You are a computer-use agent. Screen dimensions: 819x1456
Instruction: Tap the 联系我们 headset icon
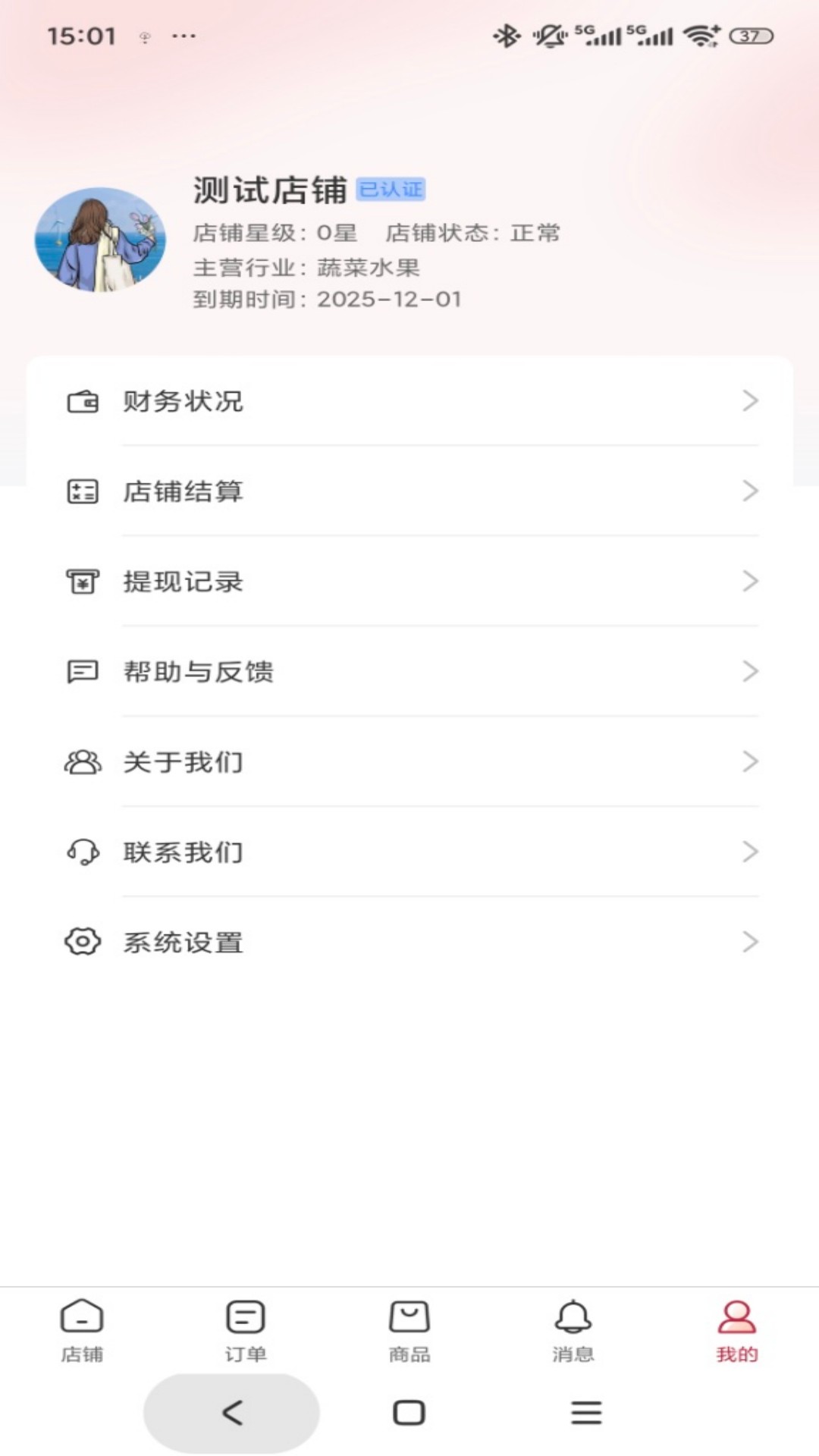[x=82, y=852]
